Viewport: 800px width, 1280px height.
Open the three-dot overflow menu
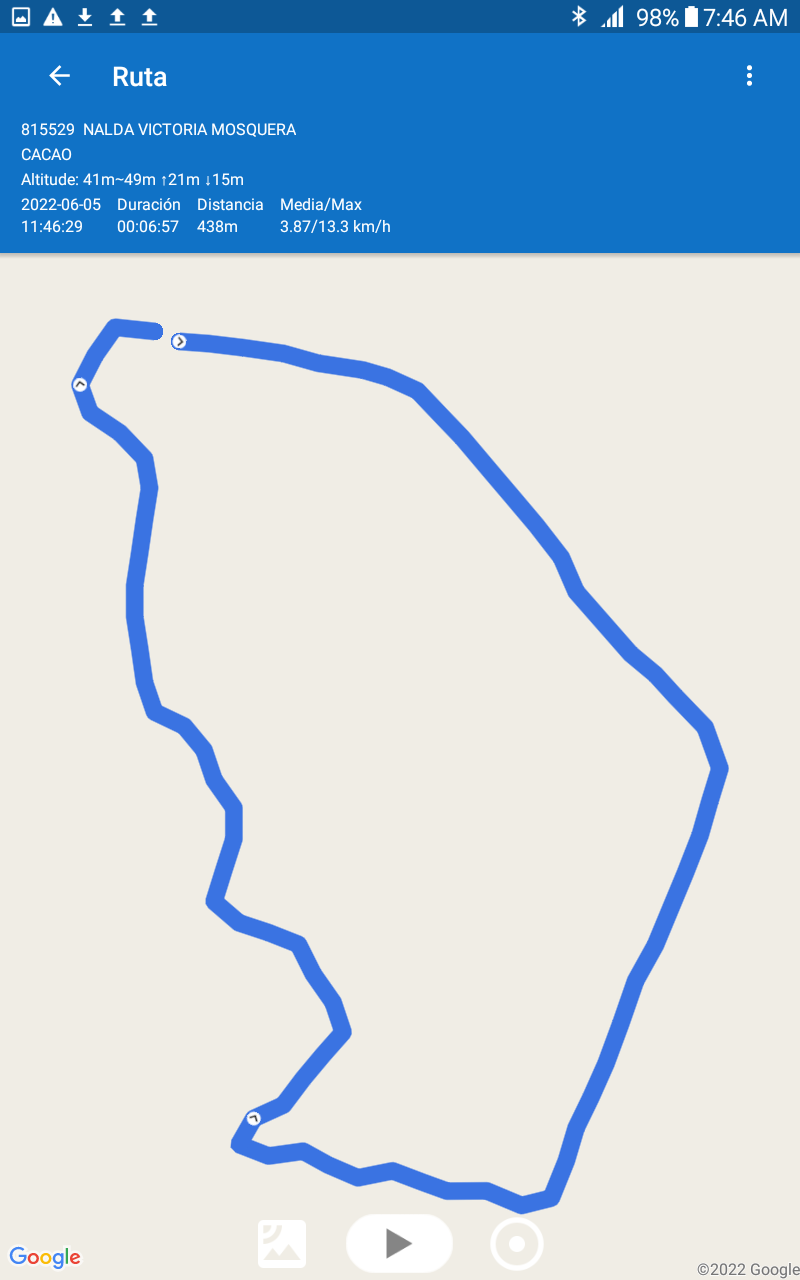749,76
